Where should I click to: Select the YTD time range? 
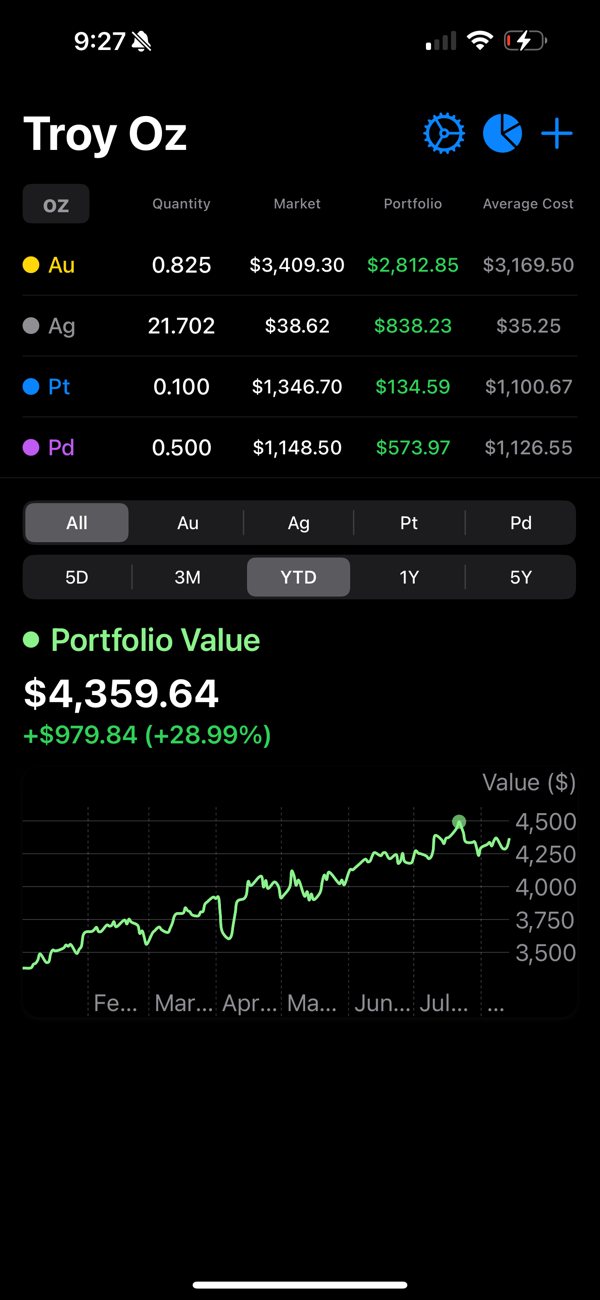coord(298,577)
